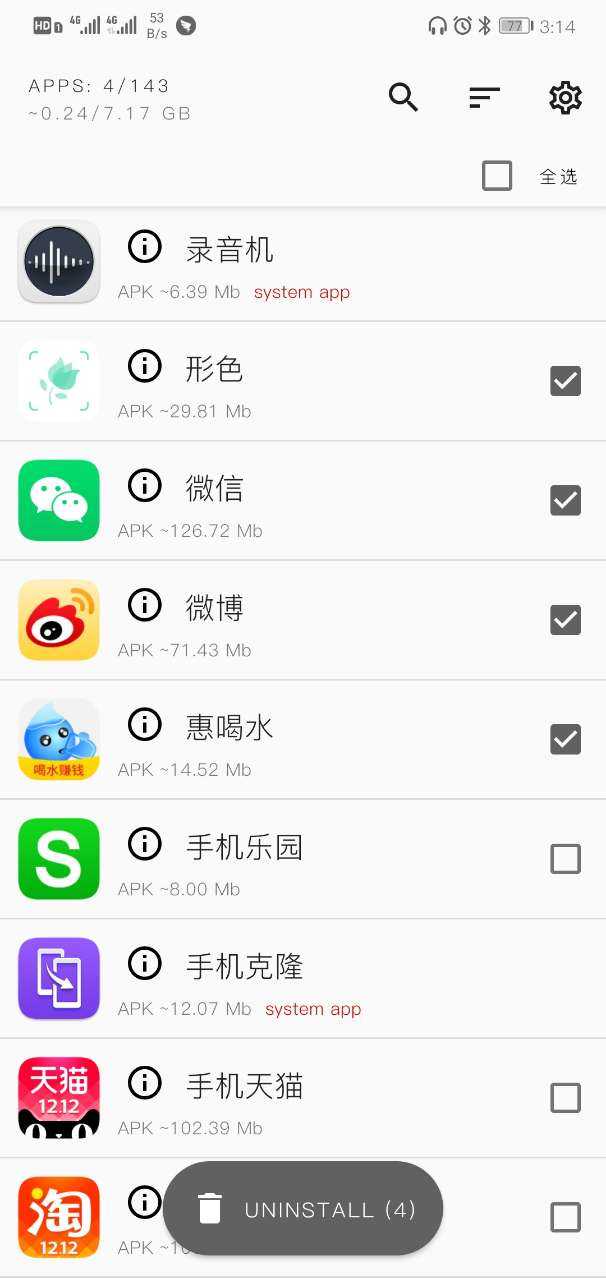Open info for 手机乐园

coord(145,844)
